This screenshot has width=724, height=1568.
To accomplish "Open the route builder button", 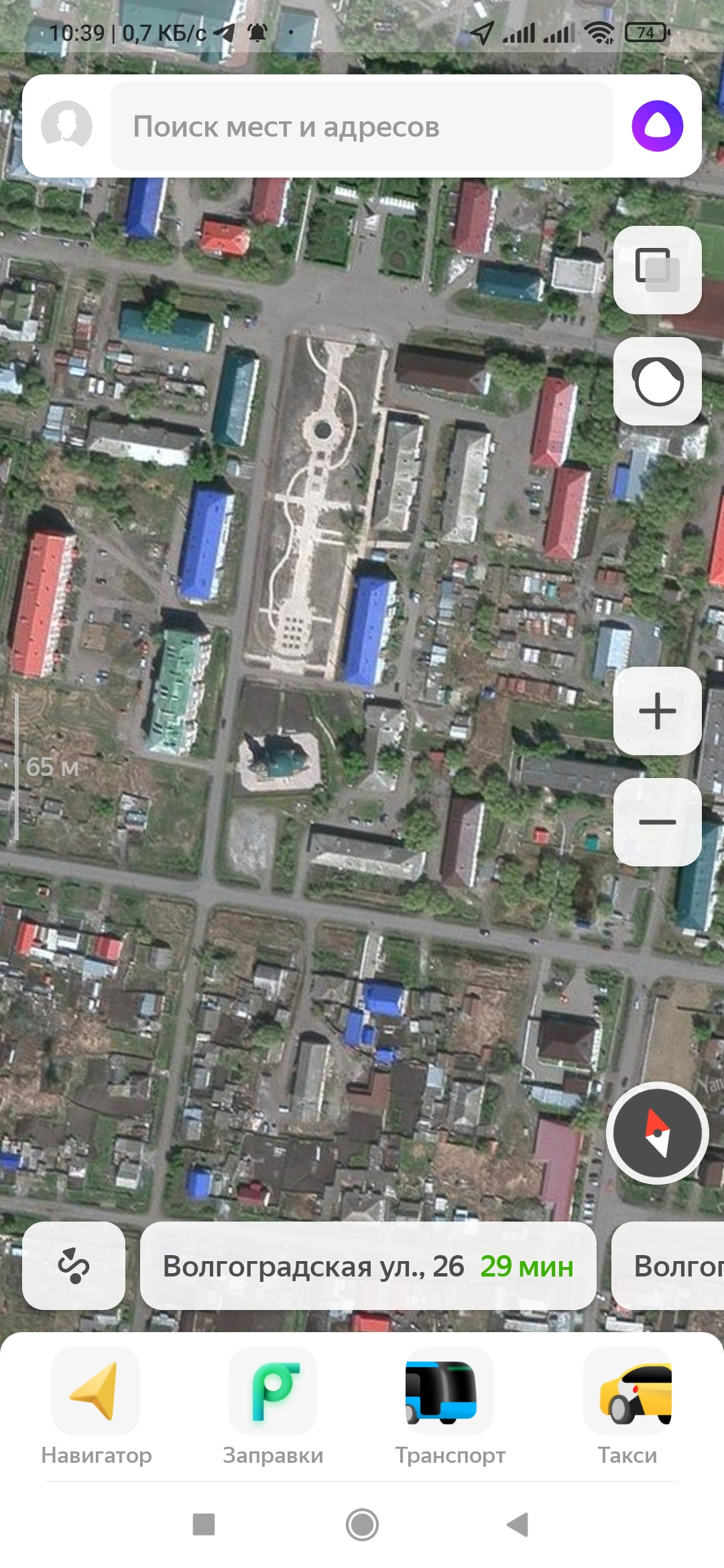I will 74,1266.
